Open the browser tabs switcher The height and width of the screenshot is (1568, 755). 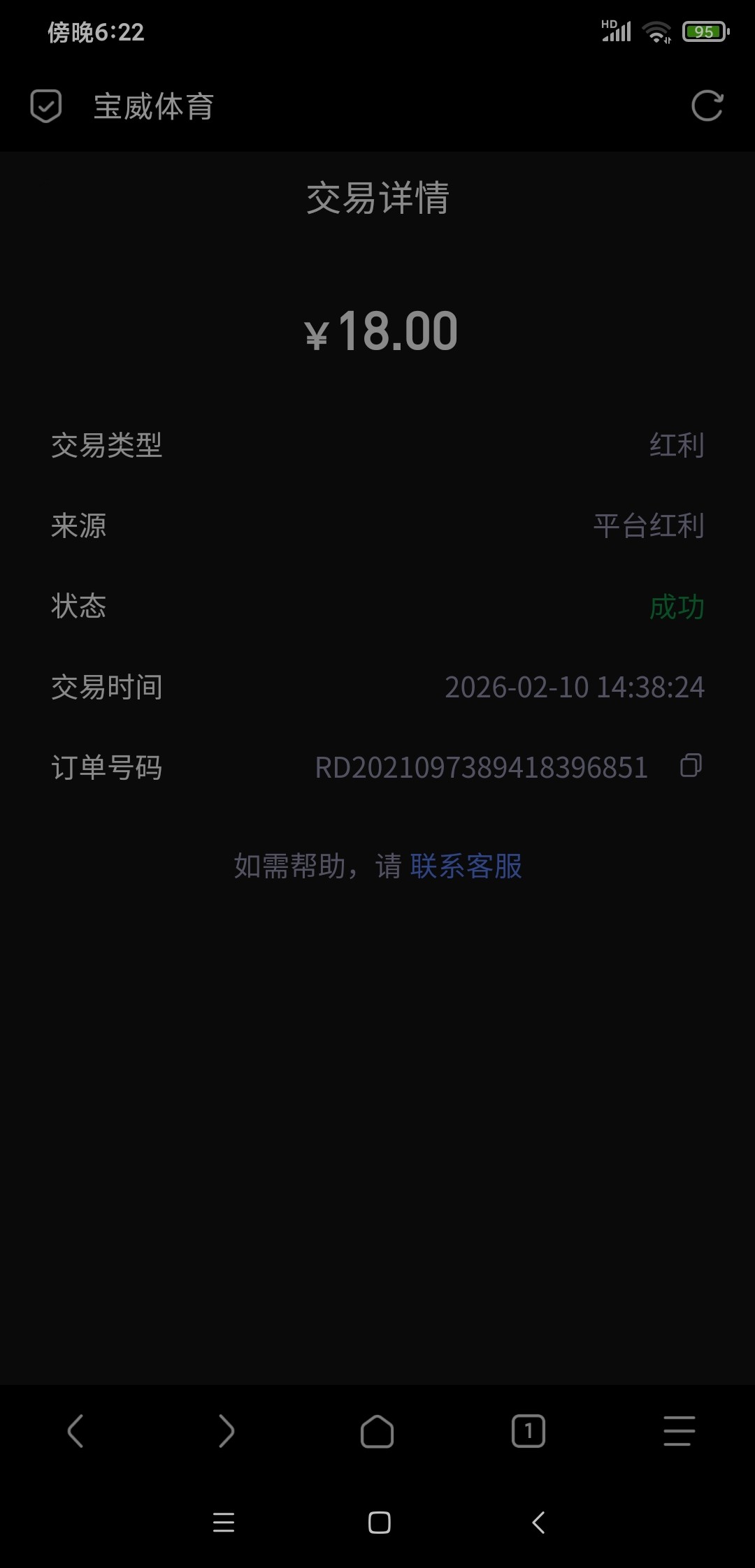tap(528, 1431)
